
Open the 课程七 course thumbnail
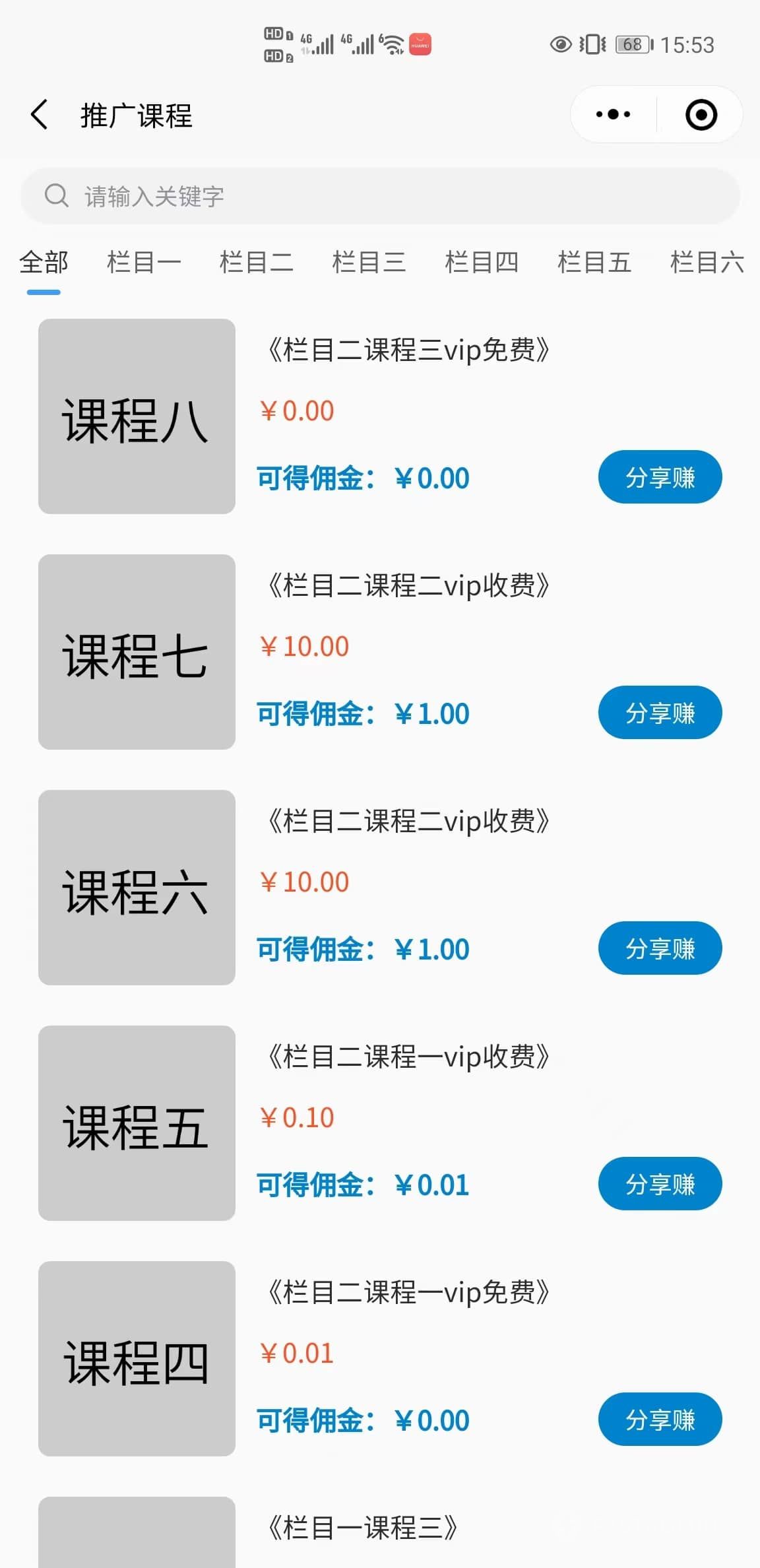pyautogui.click(x=137, y=652)
